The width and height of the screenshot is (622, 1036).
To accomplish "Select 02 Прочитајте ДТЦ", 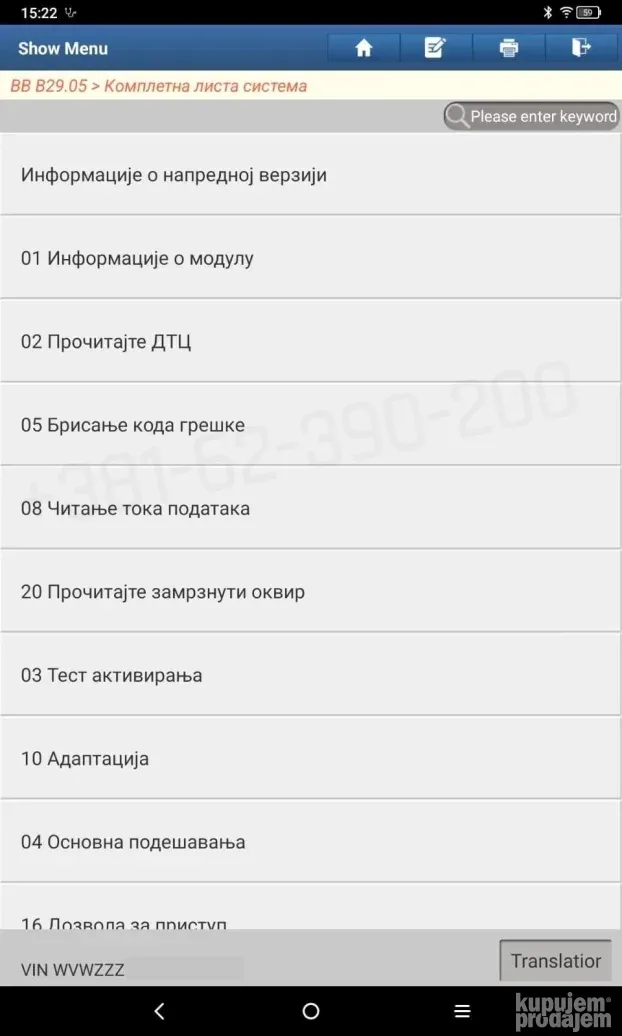I will coord(310,341).
